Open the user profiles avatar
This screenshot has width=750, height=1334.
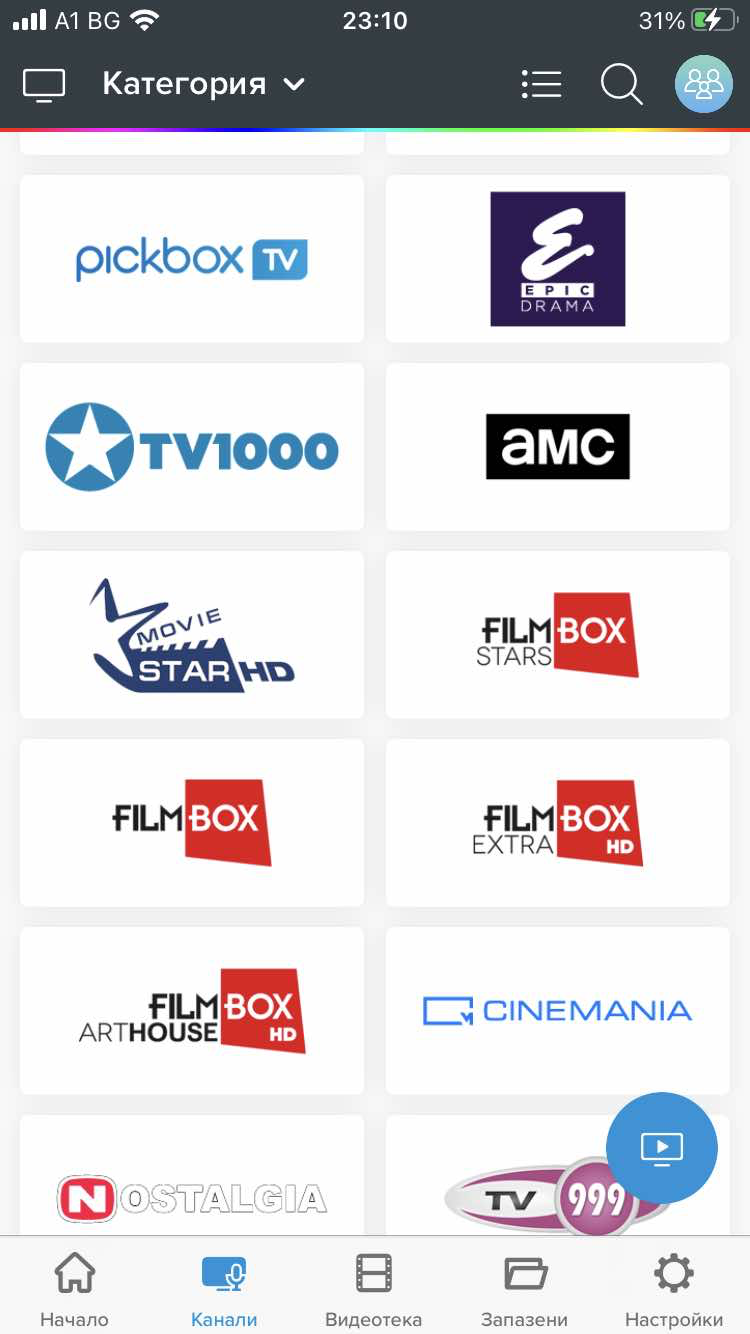tap(704, 84)
